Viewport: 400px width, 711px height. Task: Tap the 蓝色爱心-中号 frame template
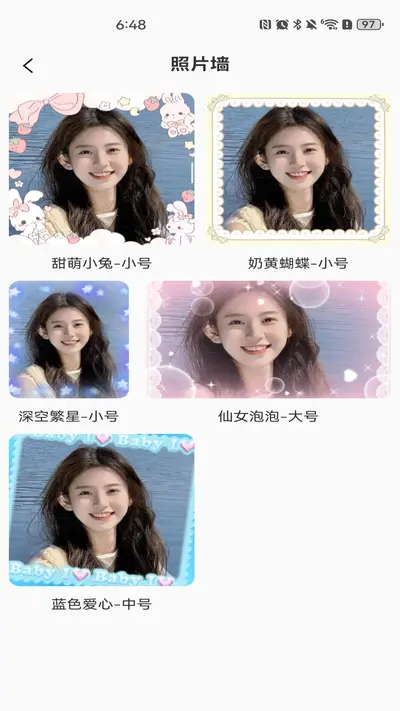[102, 510]
